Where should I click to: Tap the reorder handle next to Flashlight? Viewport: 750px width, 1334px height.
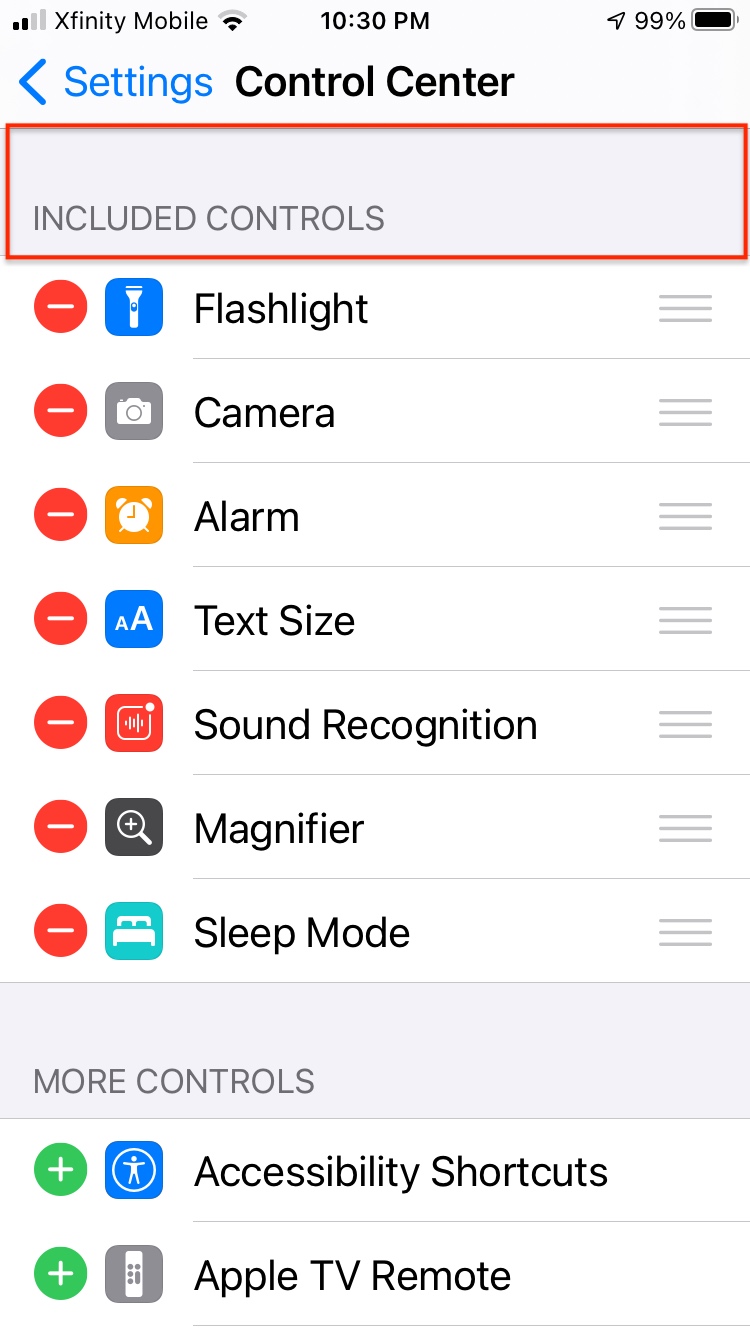pos(685,308)
